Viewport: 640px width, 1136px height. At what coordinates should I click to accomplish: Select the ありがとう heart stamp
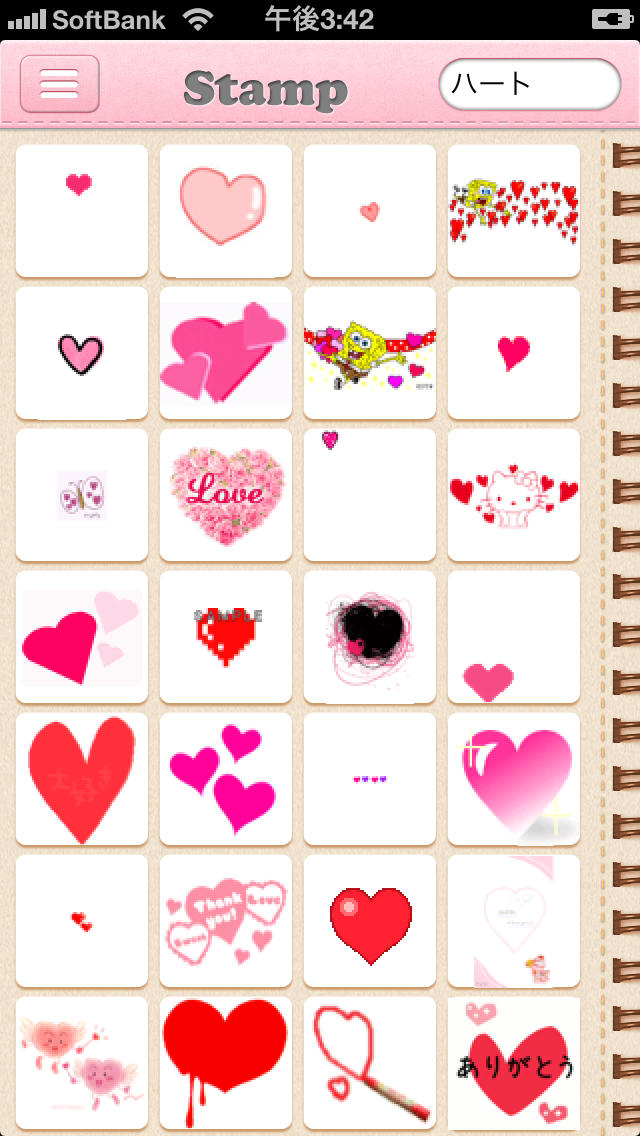pyautogui.click(x=514, y=1062)
